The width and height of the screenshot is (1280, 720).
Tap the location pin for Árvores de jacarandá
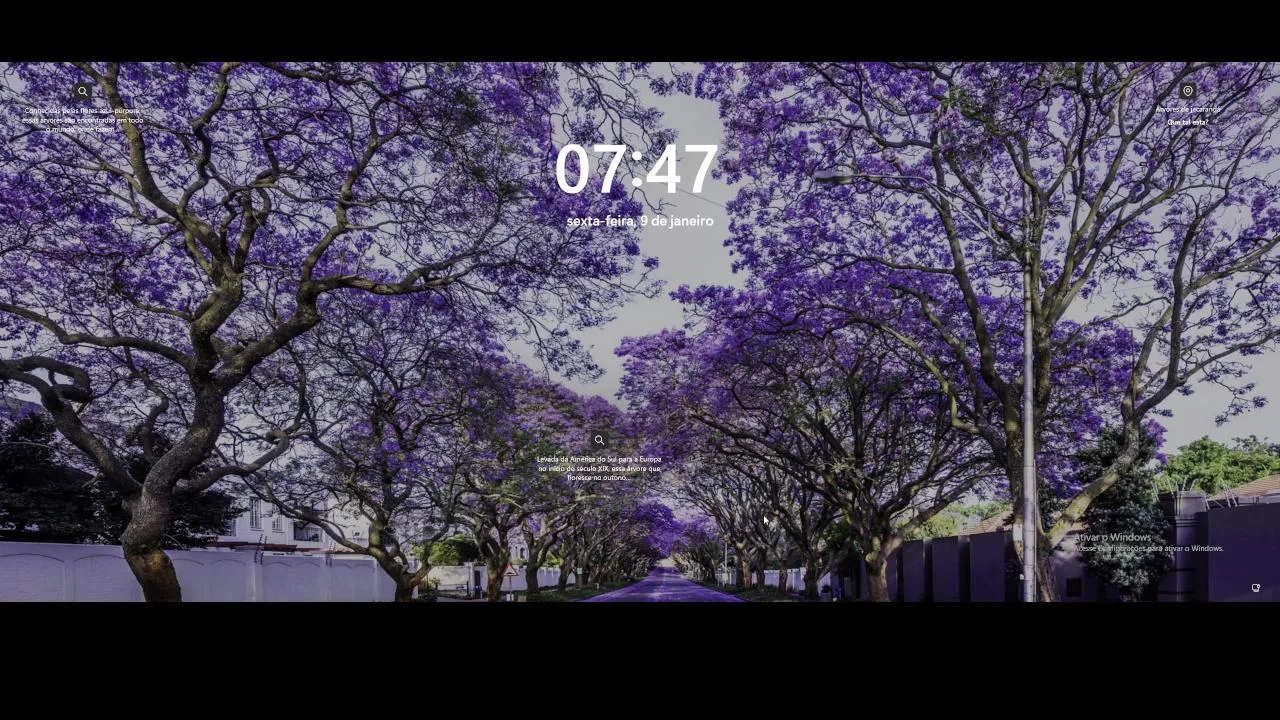click(x=1188, y=91)
